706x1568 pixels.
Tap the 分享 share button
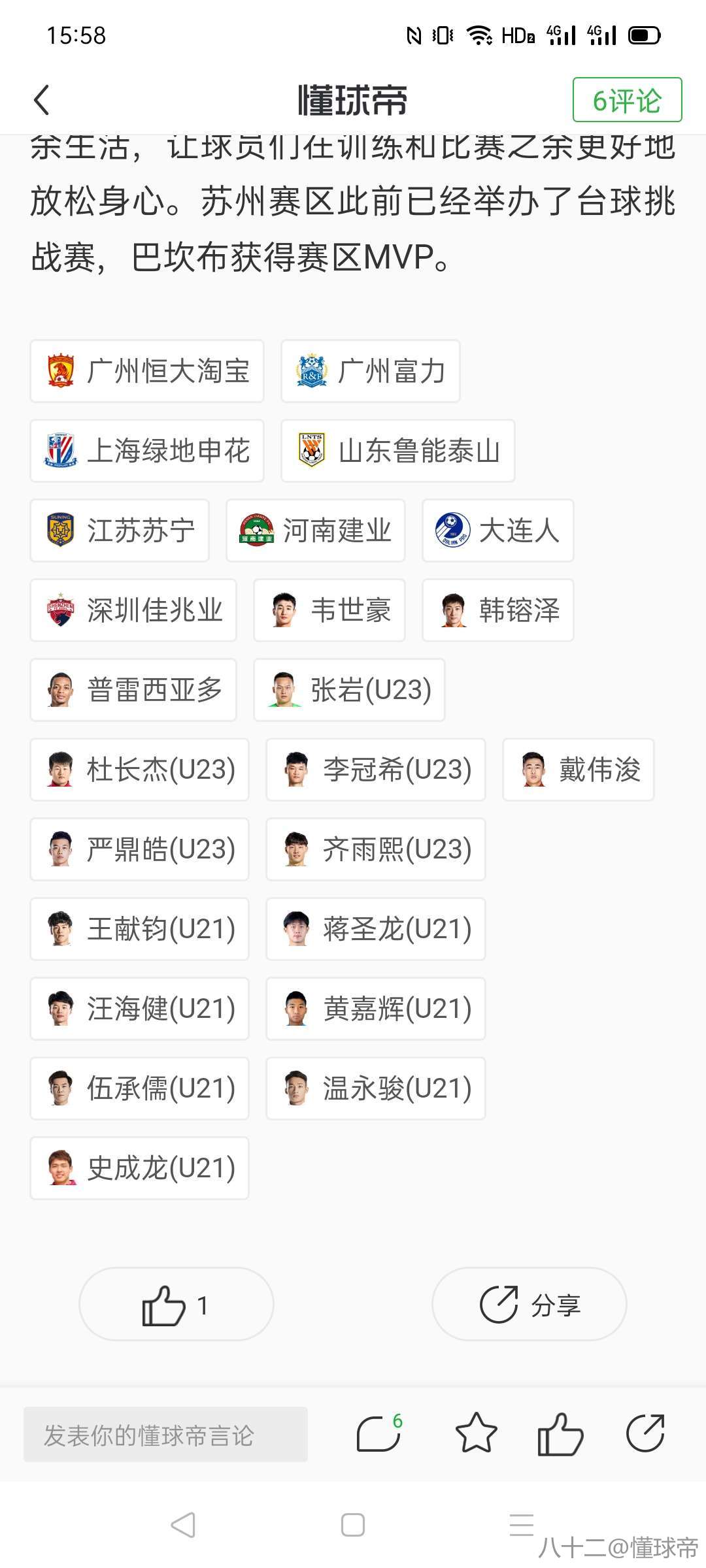pos(529,1305)
